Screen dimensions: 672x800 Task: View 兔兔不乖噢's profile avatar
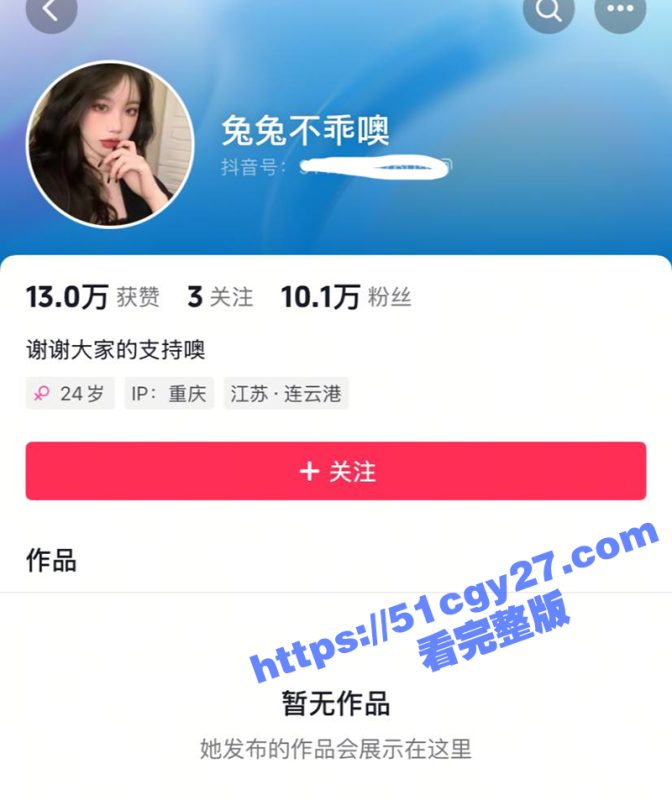coord(109,144)
